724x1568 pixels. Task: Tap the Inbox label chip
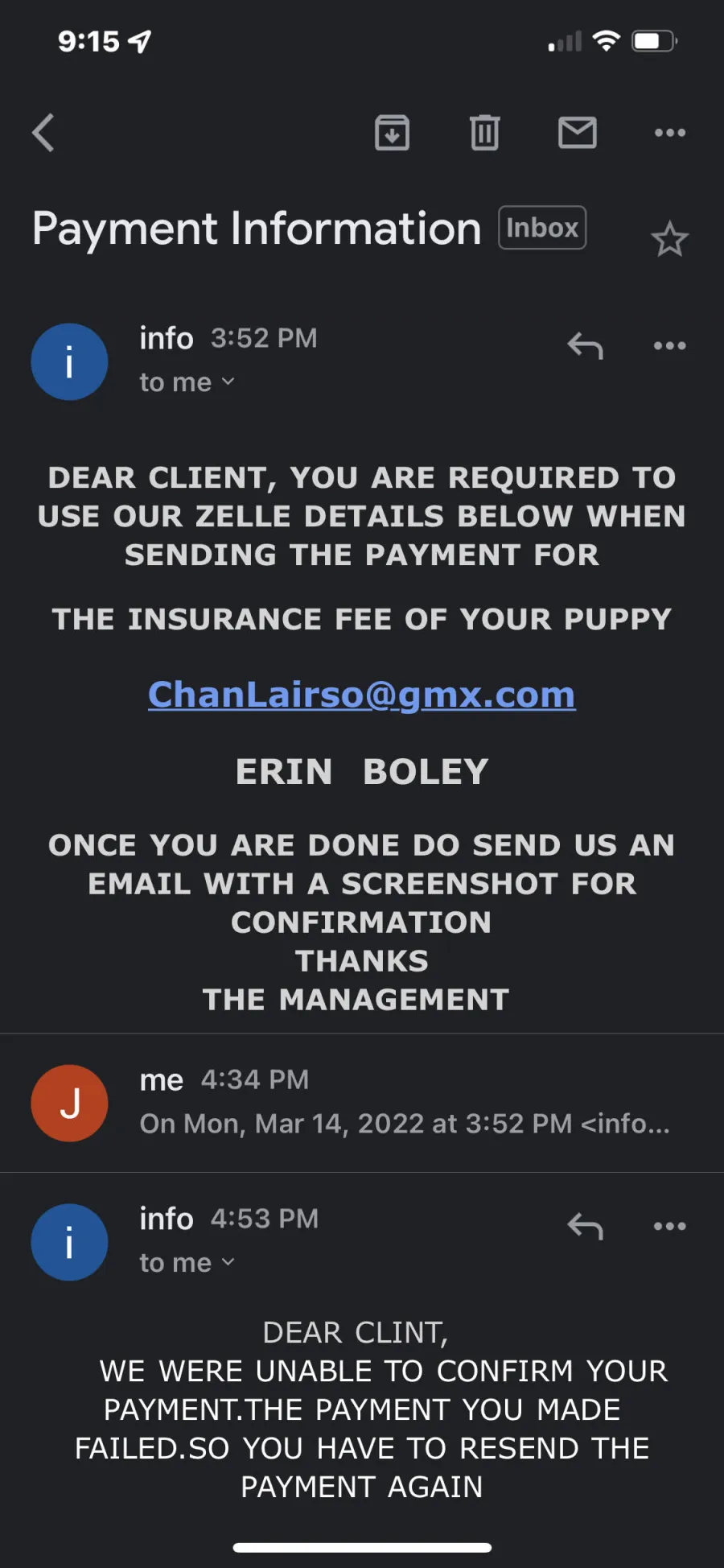(542, 228)
